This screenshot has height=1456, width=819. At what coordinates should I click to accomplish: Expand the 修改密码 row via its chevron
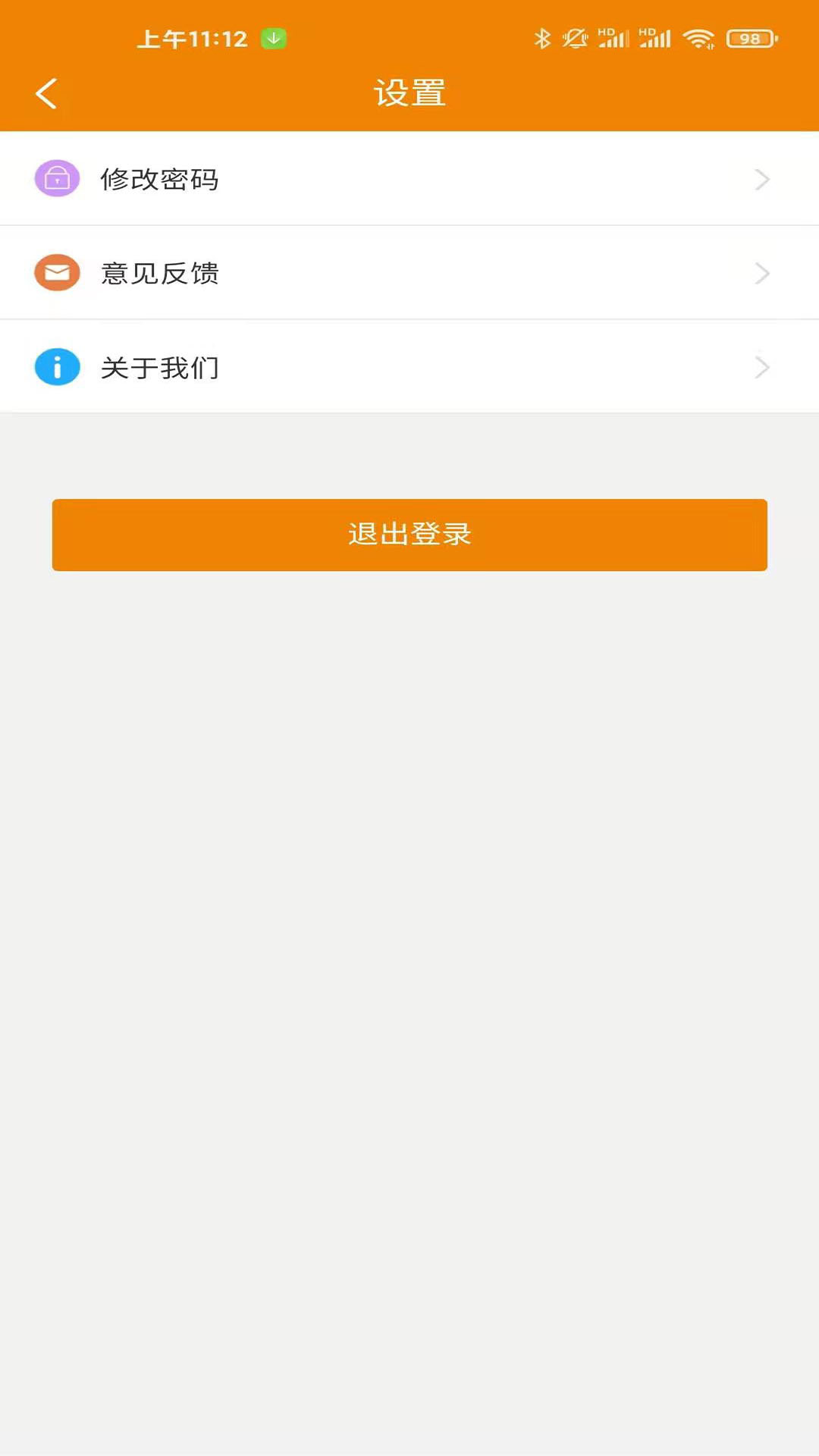(x=763, y=179)
